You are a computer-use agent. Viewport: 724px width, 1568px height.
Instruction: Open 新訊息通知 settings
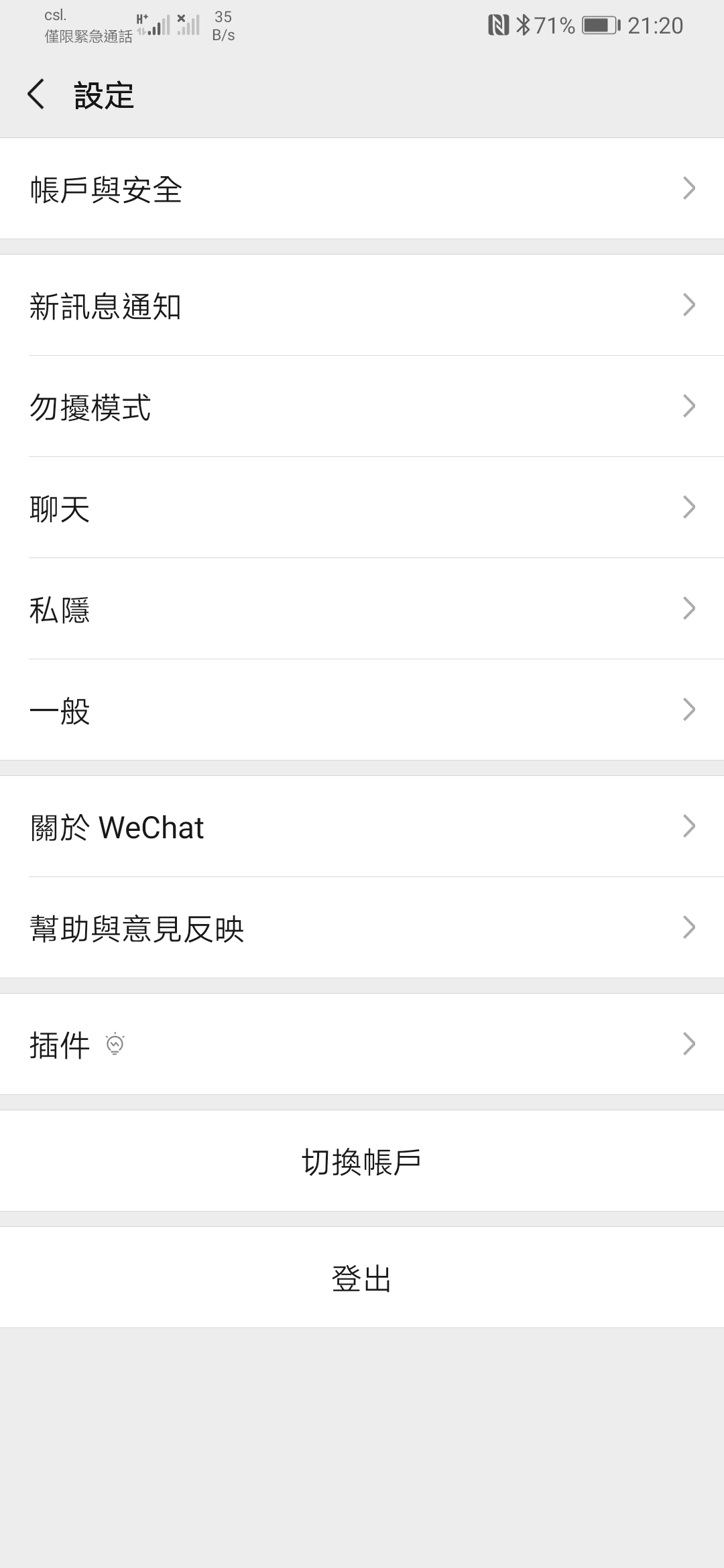click(x=362, y=305)
